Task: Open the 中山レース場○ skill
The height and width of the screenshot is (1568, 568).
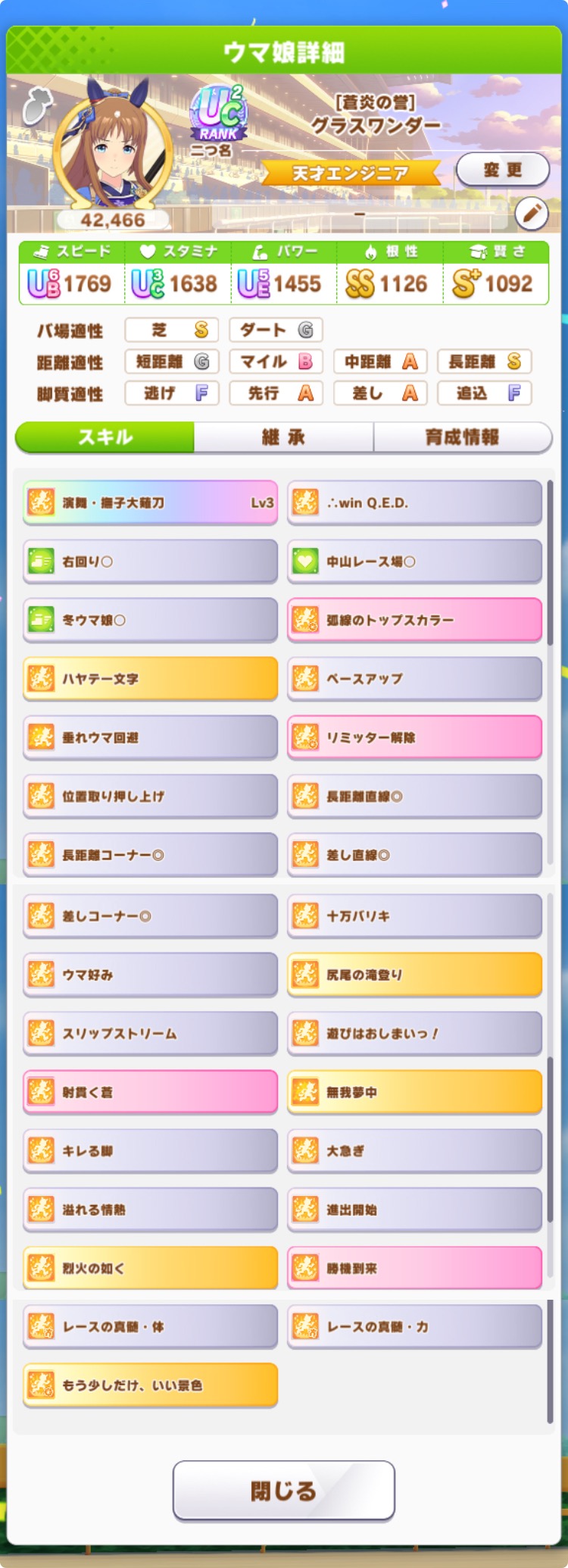Action: pyautogui.click(x=414, y=562)
